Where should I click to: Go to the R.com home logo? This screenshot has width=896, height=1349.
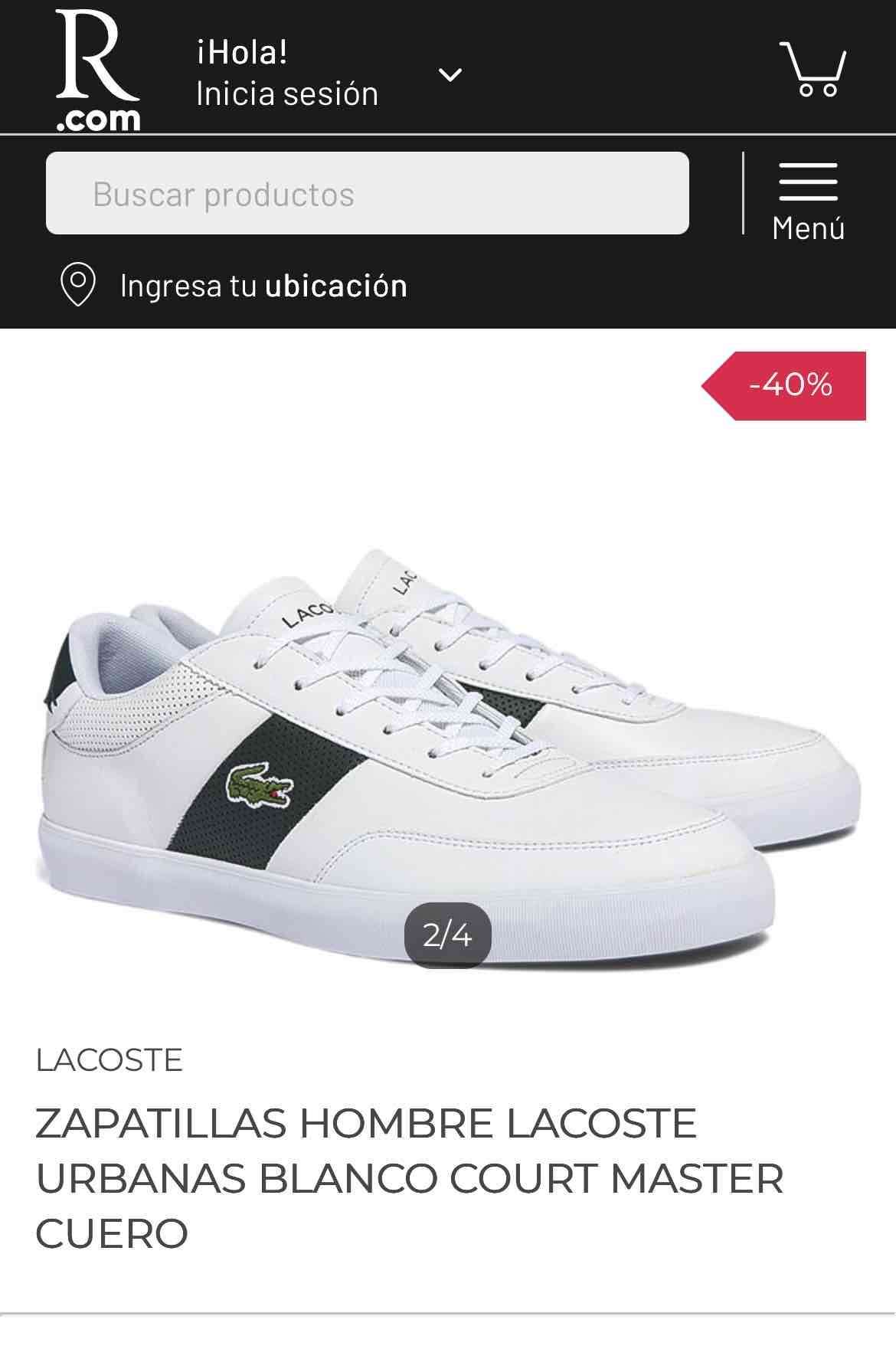coord(97,70)
